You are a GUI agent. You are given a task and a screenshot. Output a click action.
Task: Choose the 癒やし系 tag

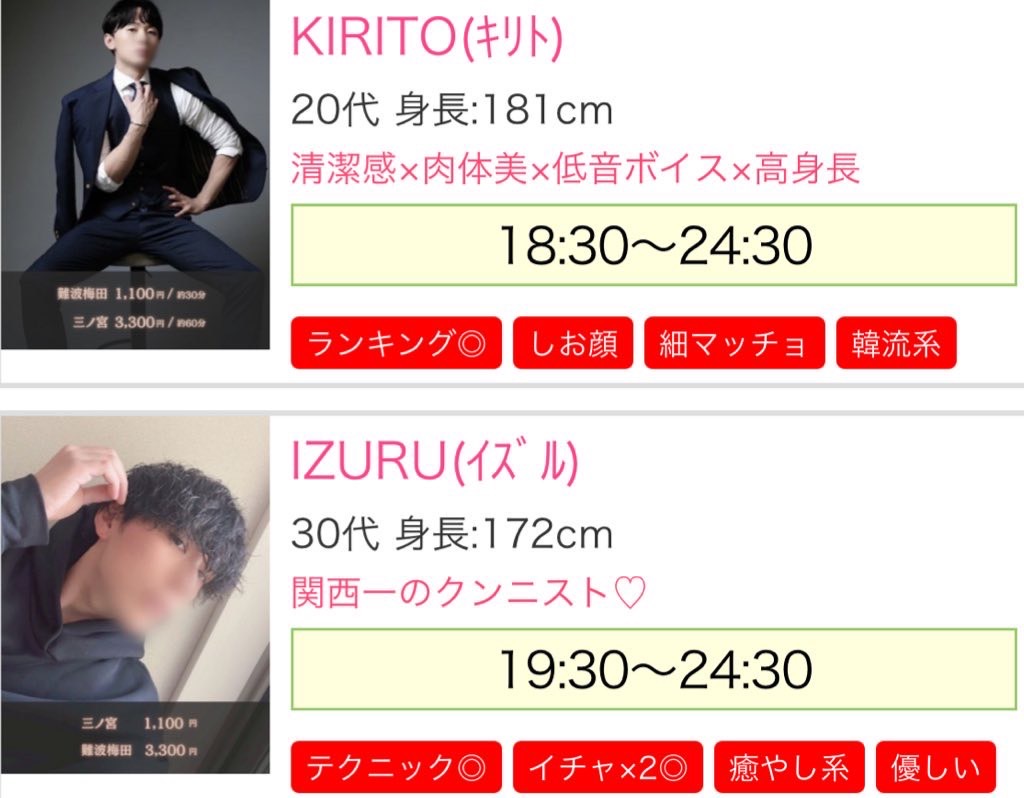(x=790, y=767)
